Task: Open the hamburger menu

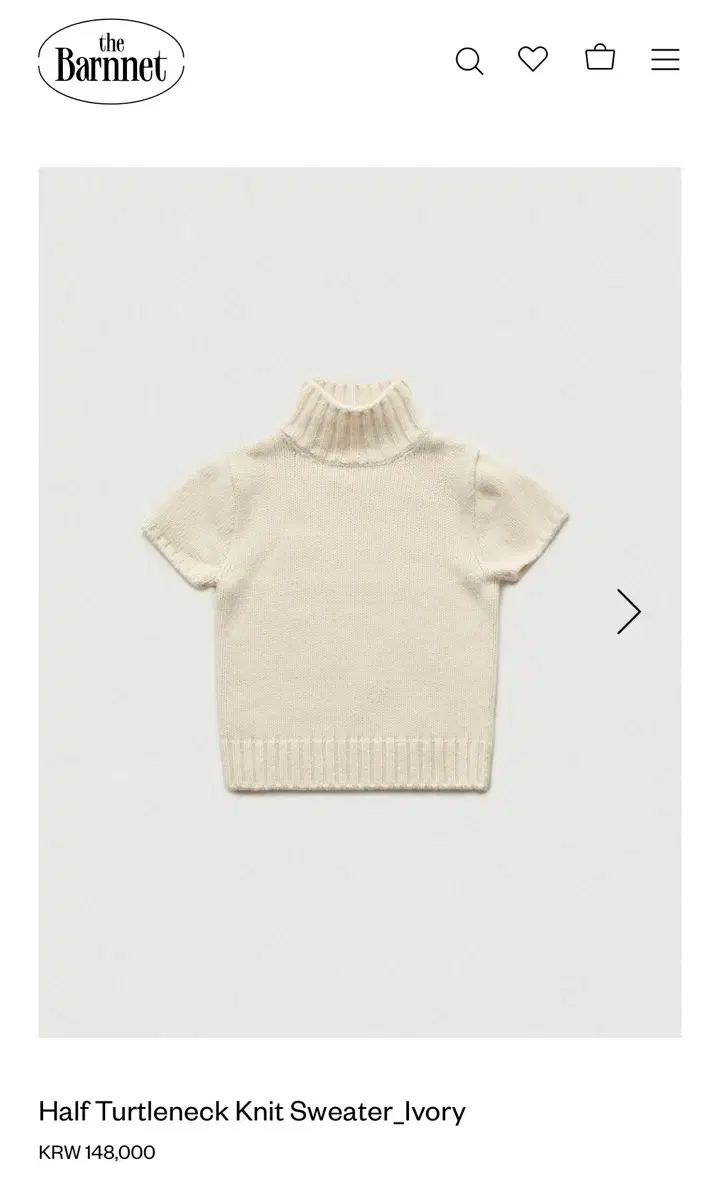Action: tap(665, 60)
